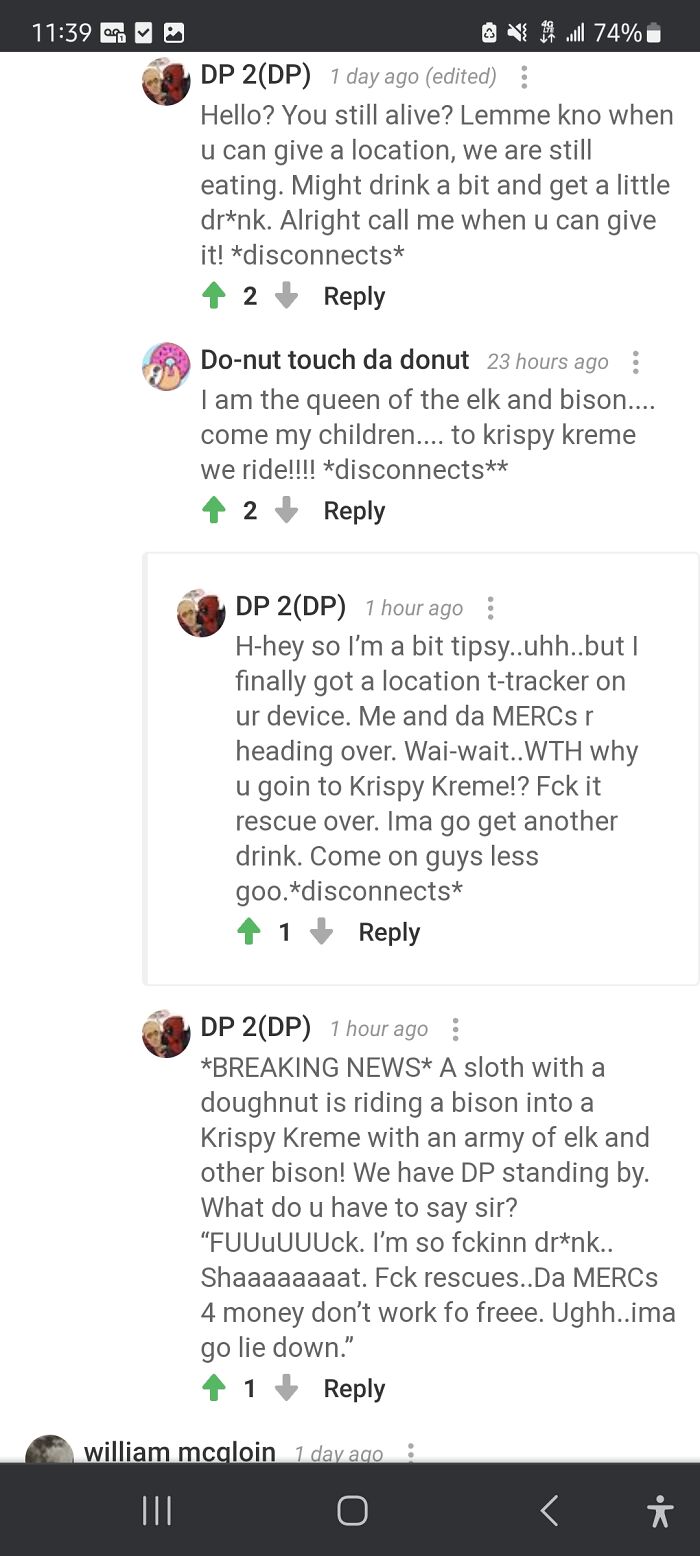The width and height of the screenshot is (700, 1556).
Task: Downvote Do-nut touch da donut's comment
Action: pos(287,511)
